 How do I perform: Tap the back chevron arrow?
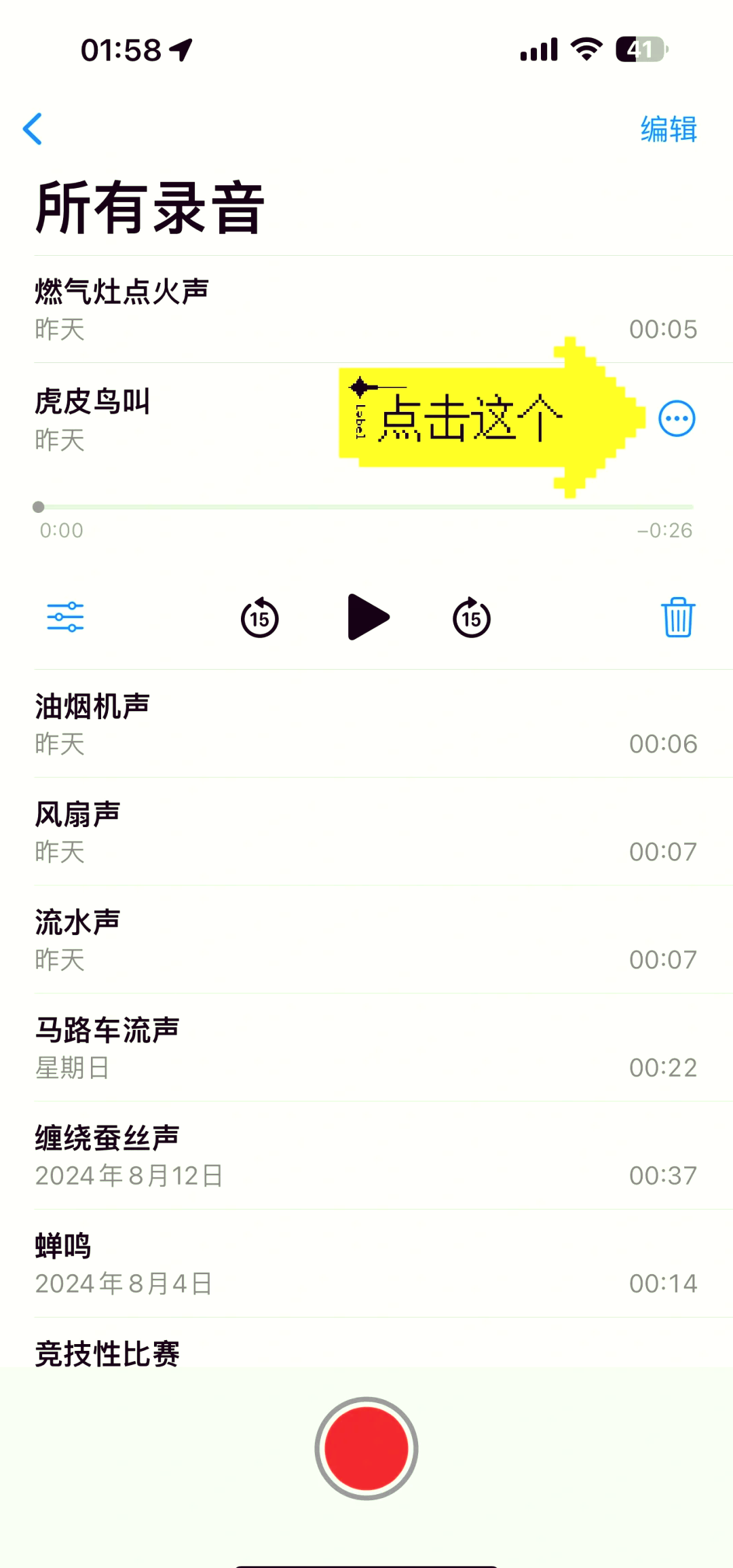(x=32, y=129)
